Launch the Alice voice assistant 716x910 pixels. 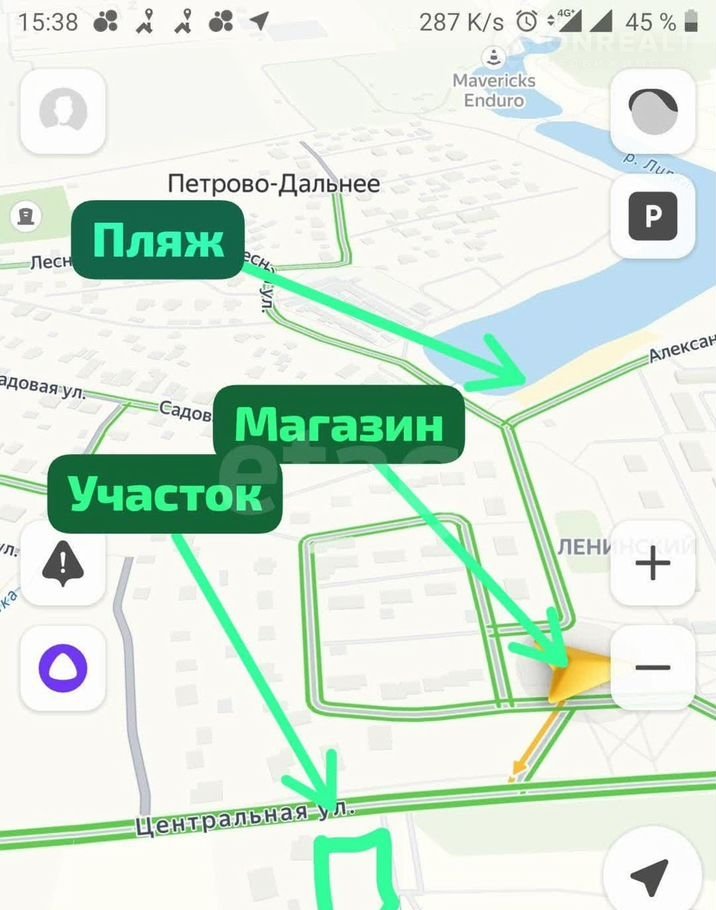point(63,667)
